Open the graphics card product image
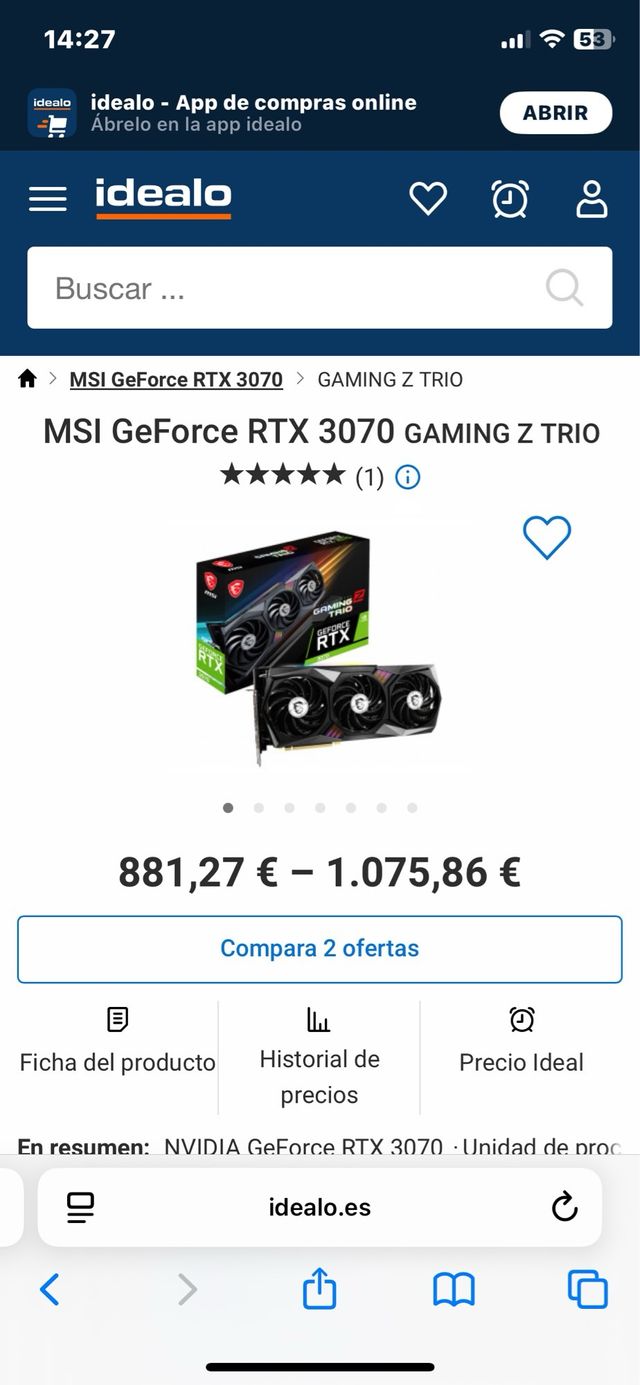Screen dimensions: 640x1385 [x=318, y=648]
